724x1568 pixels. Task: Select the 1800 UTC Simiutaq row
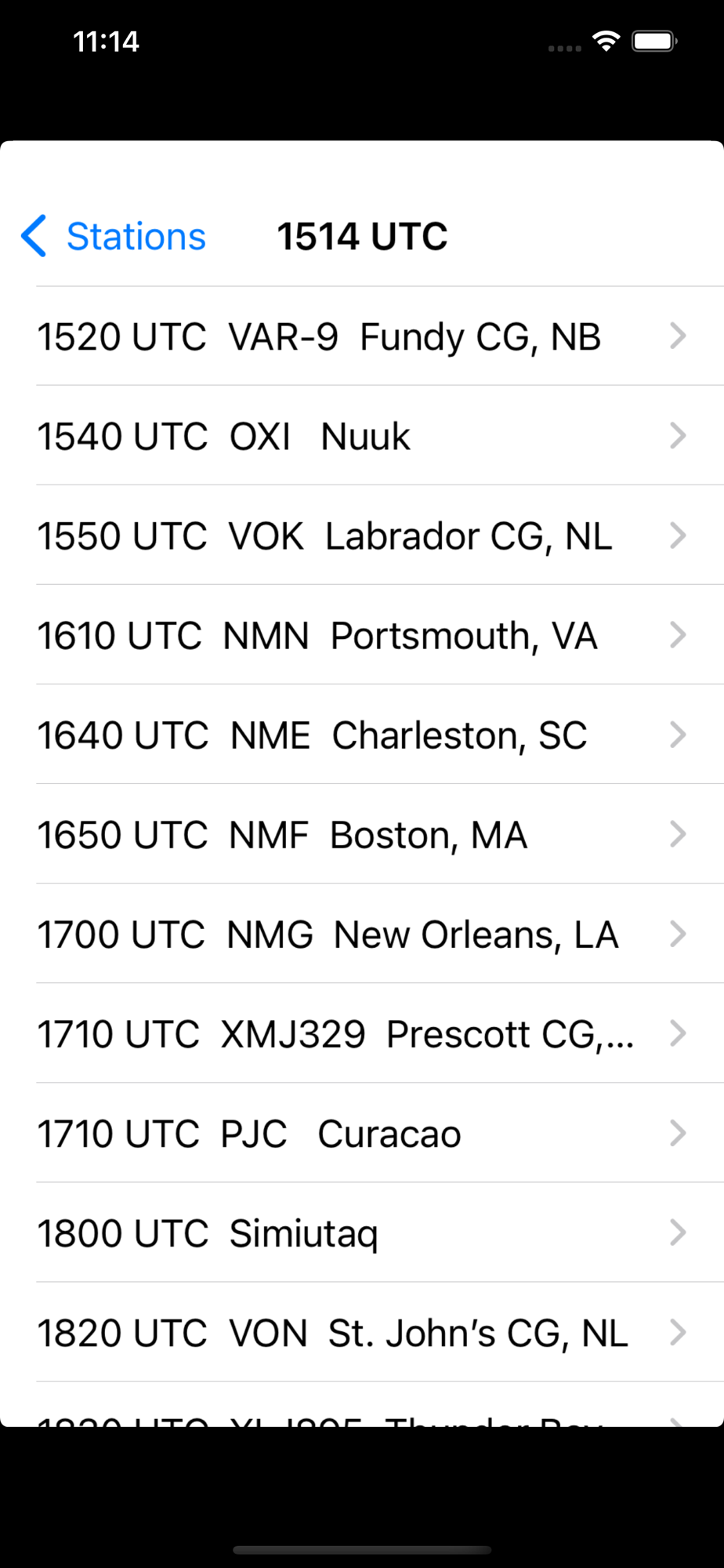(360, 1232)
